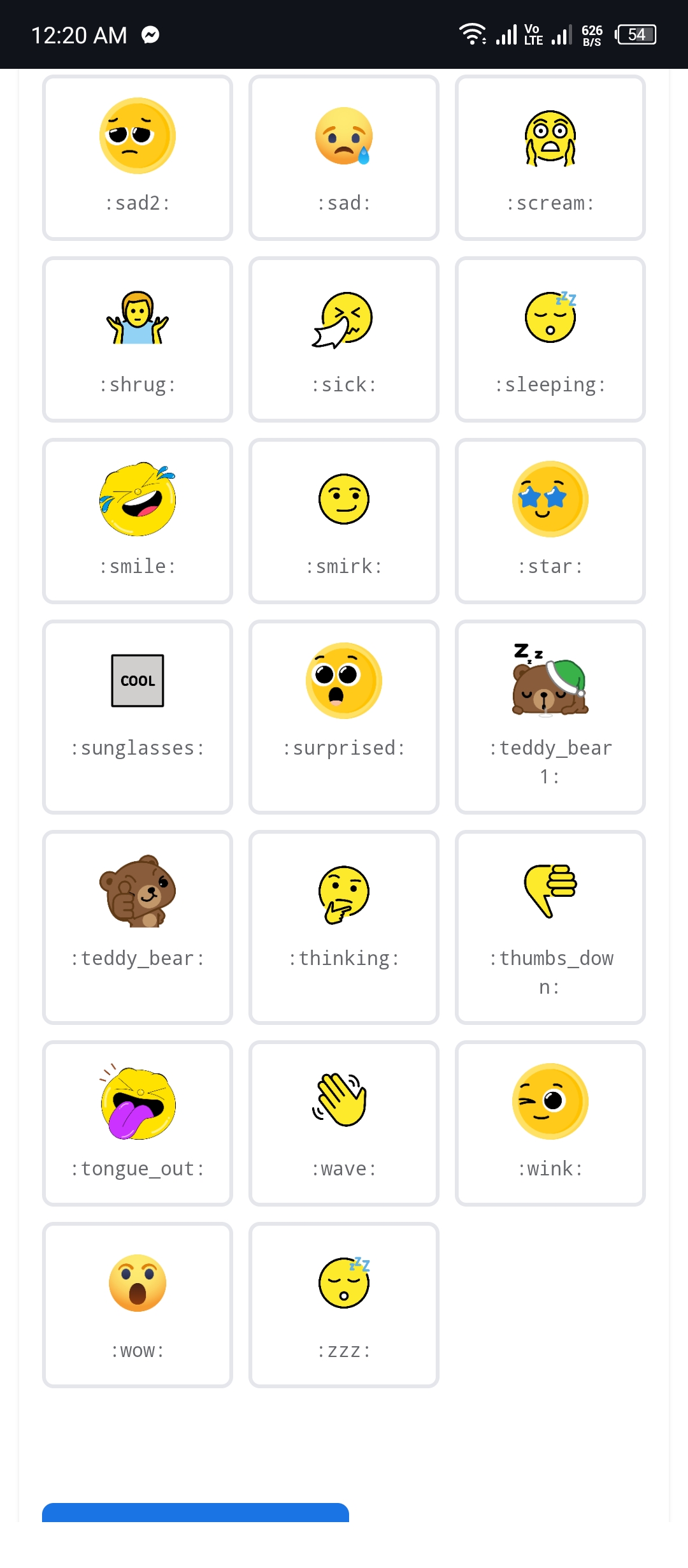Select the :sick: emoji

click(x=344, y=339)
